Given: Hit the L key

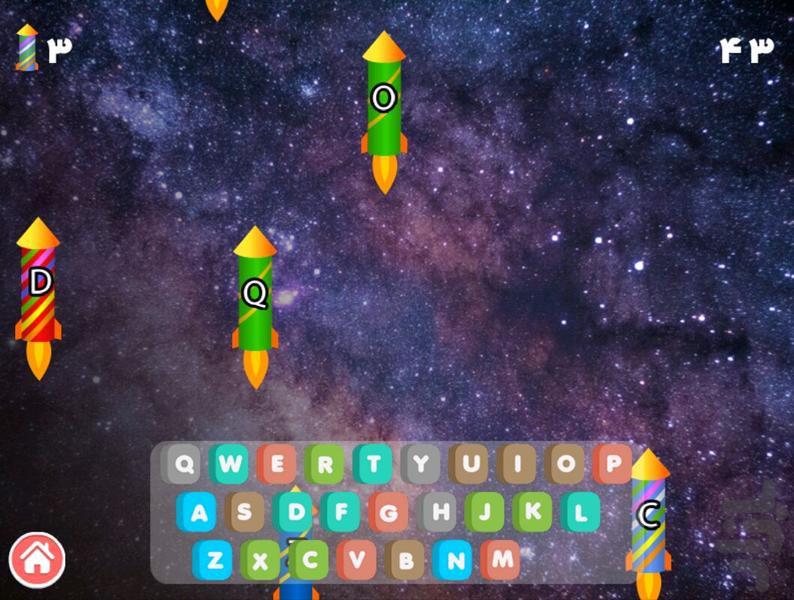Looking at the screenshot, I should coord(580,513).
